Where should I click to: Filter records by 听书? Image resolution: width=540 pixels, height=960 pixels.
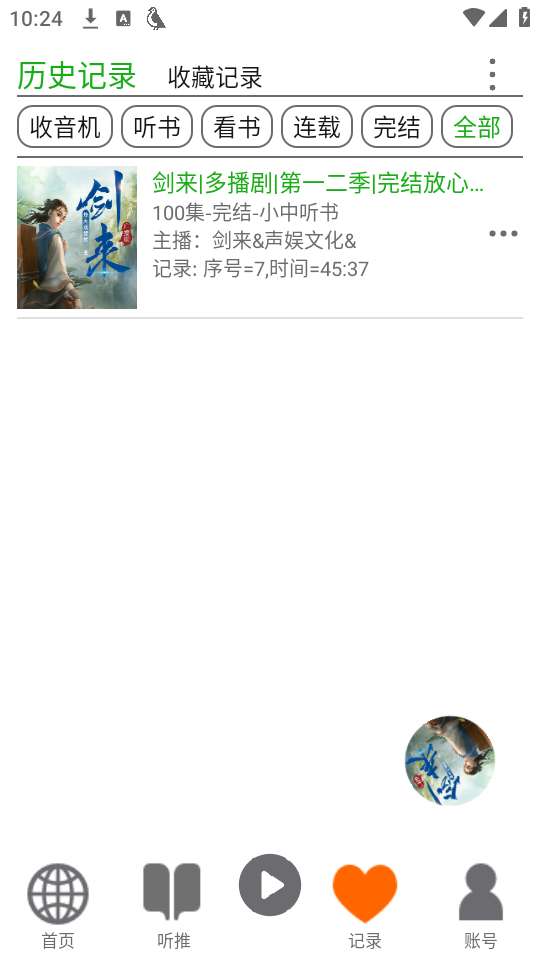point(157,127)
